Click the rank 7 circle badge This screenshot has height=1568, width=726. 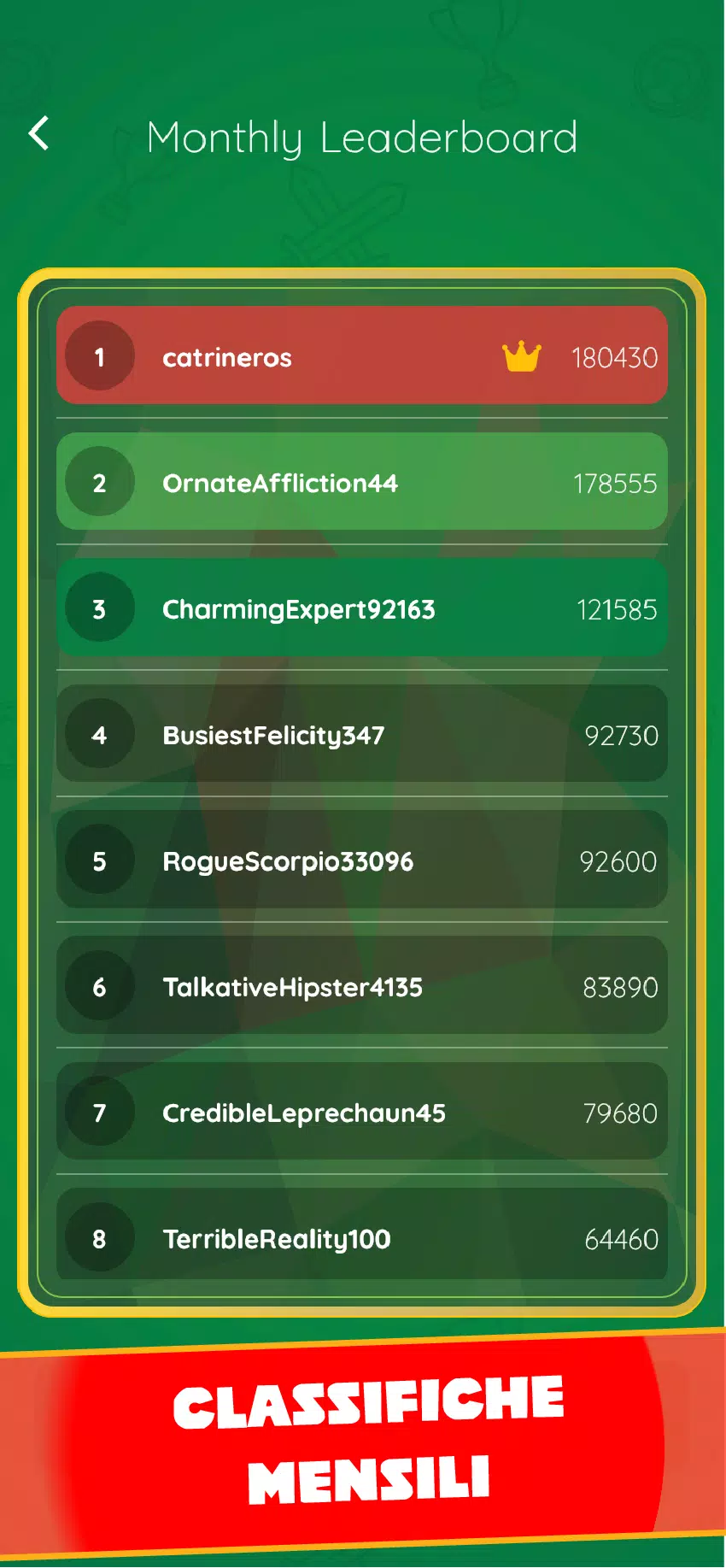coord(100,1113)
